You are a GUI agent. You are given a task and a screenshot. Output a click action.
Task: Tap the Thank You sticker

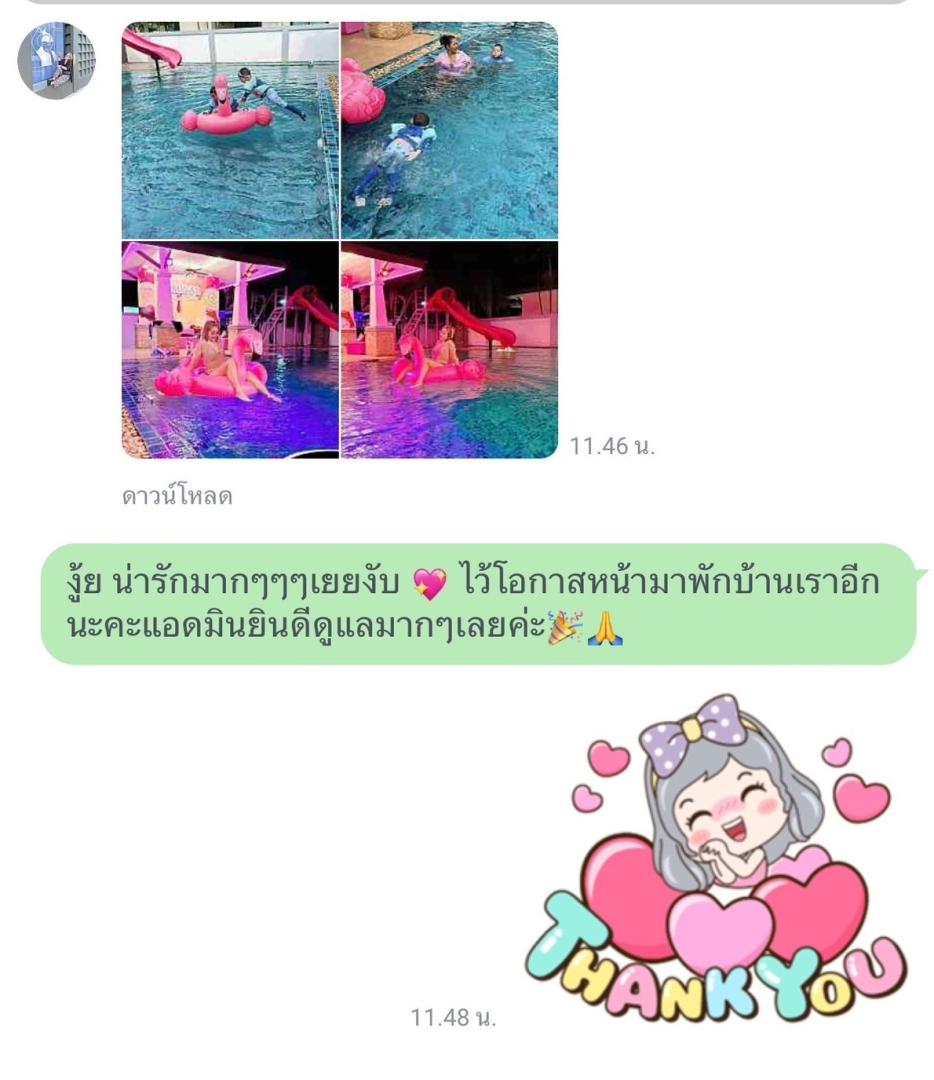point(714,862)
